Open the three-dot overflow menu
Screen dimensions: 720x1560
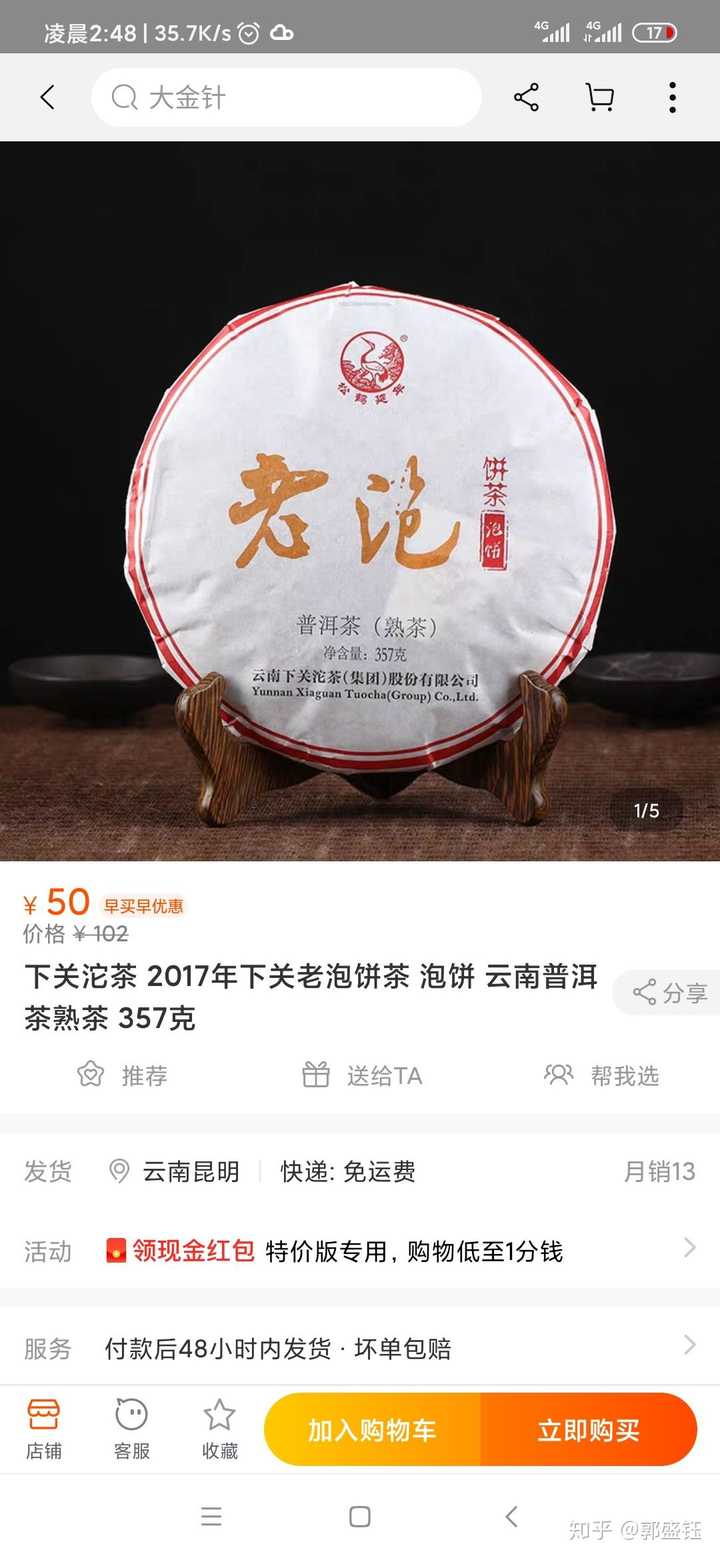(x=672, y=97)
